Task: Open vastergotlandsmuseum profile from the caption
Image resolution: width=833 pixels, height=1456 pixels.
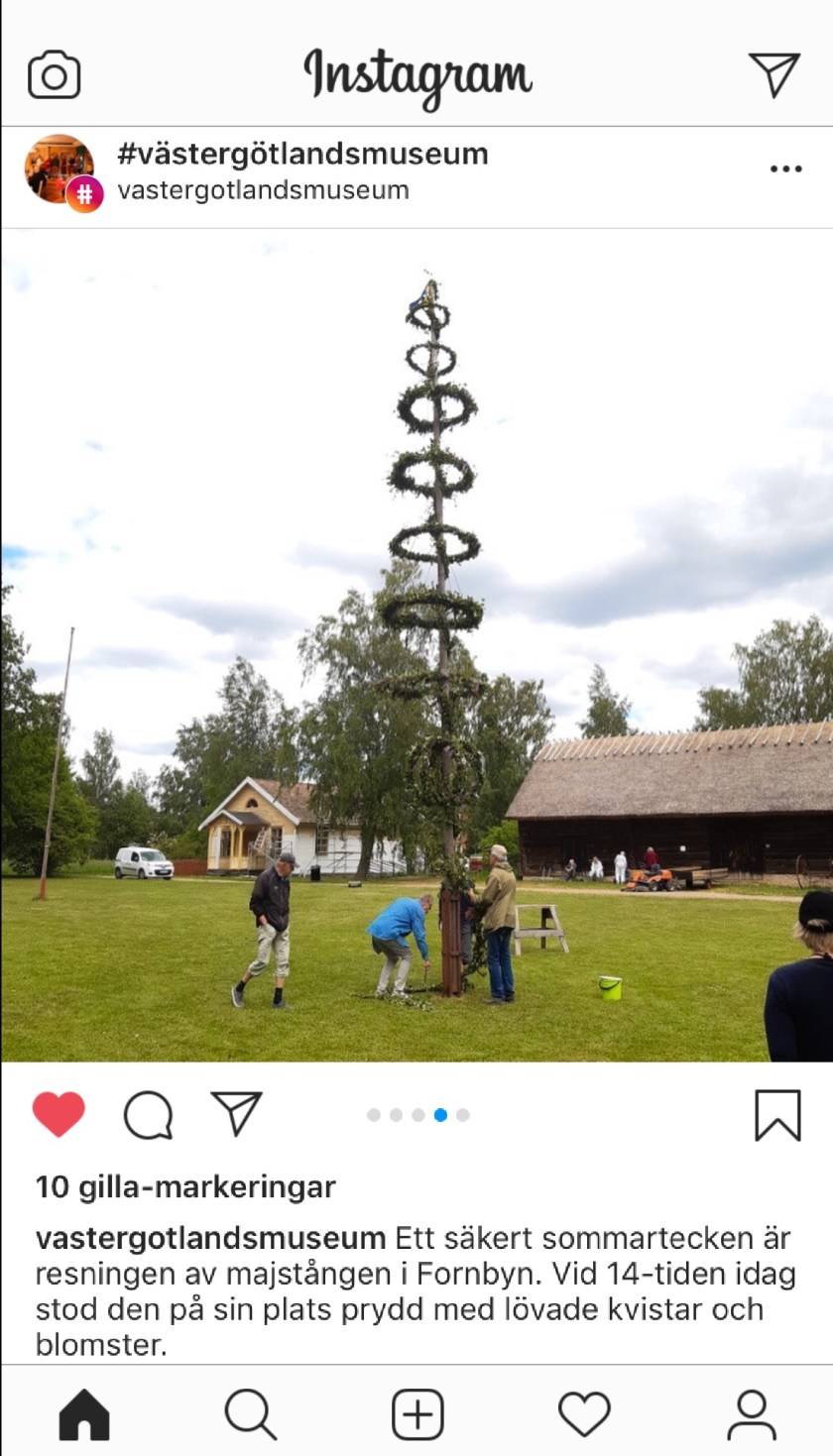Action: (210, 1238)
